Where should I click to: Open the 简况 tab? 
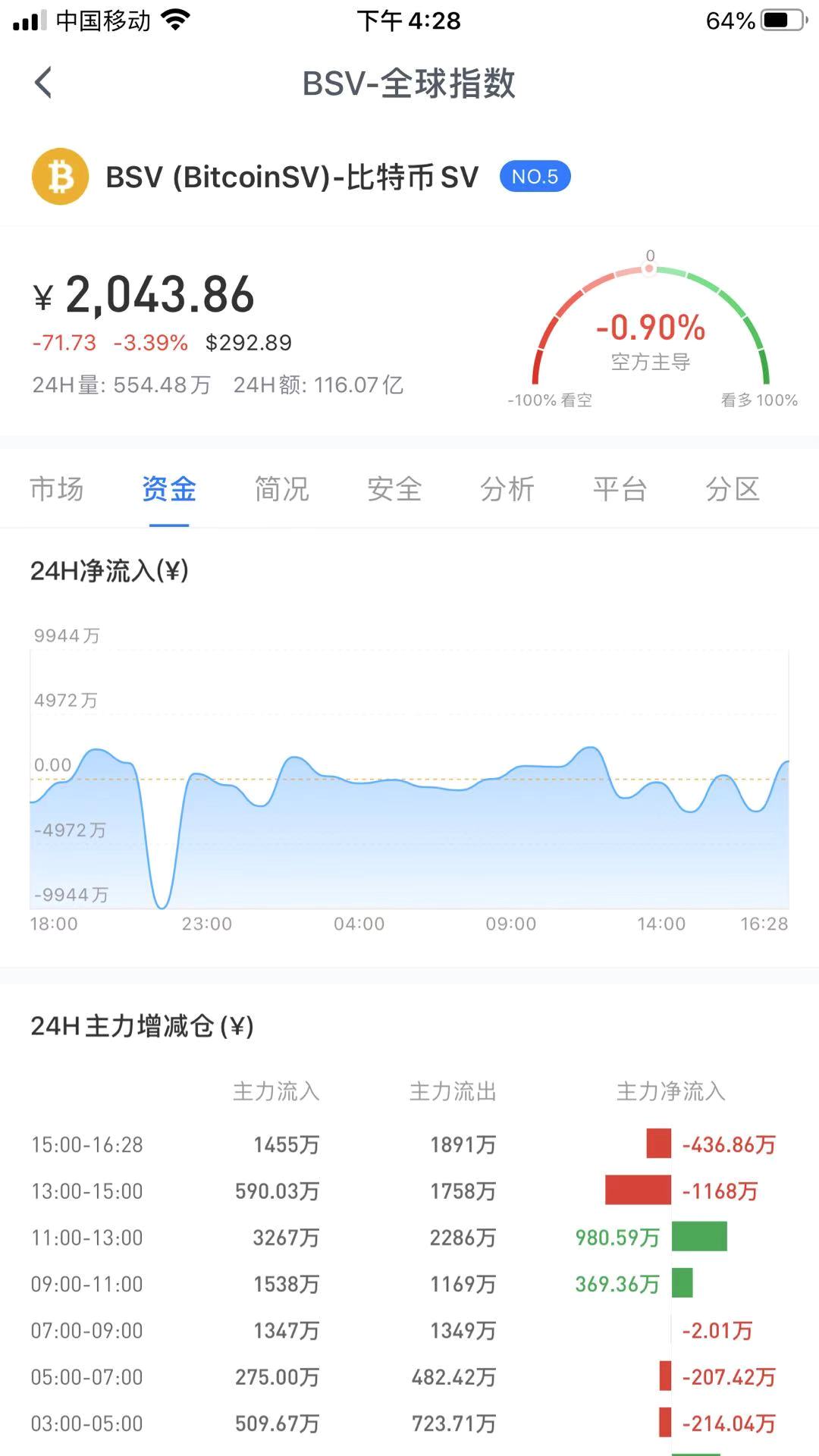tap(282, 489)
